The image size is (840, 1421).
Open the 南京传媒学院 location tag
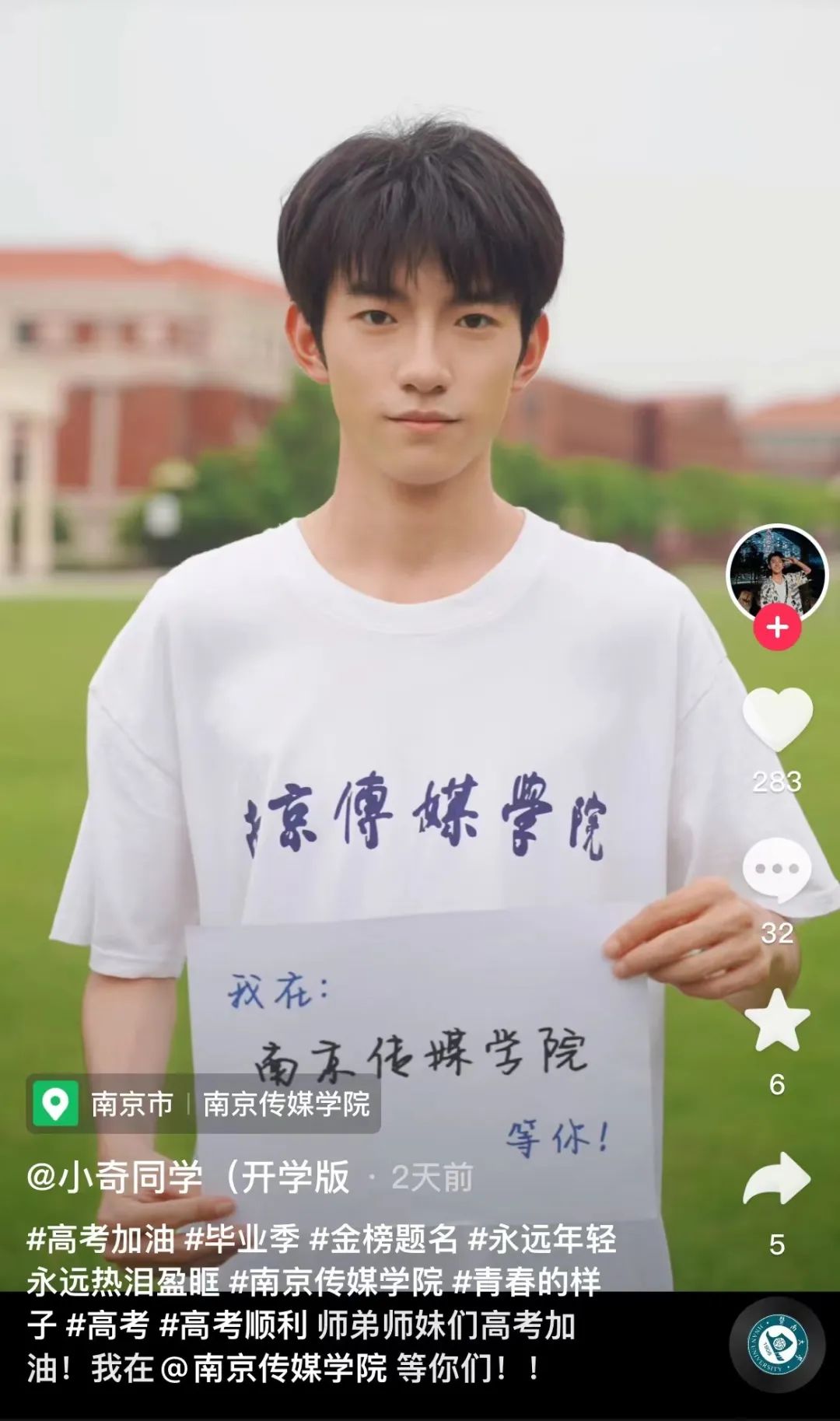[285, 1104]
